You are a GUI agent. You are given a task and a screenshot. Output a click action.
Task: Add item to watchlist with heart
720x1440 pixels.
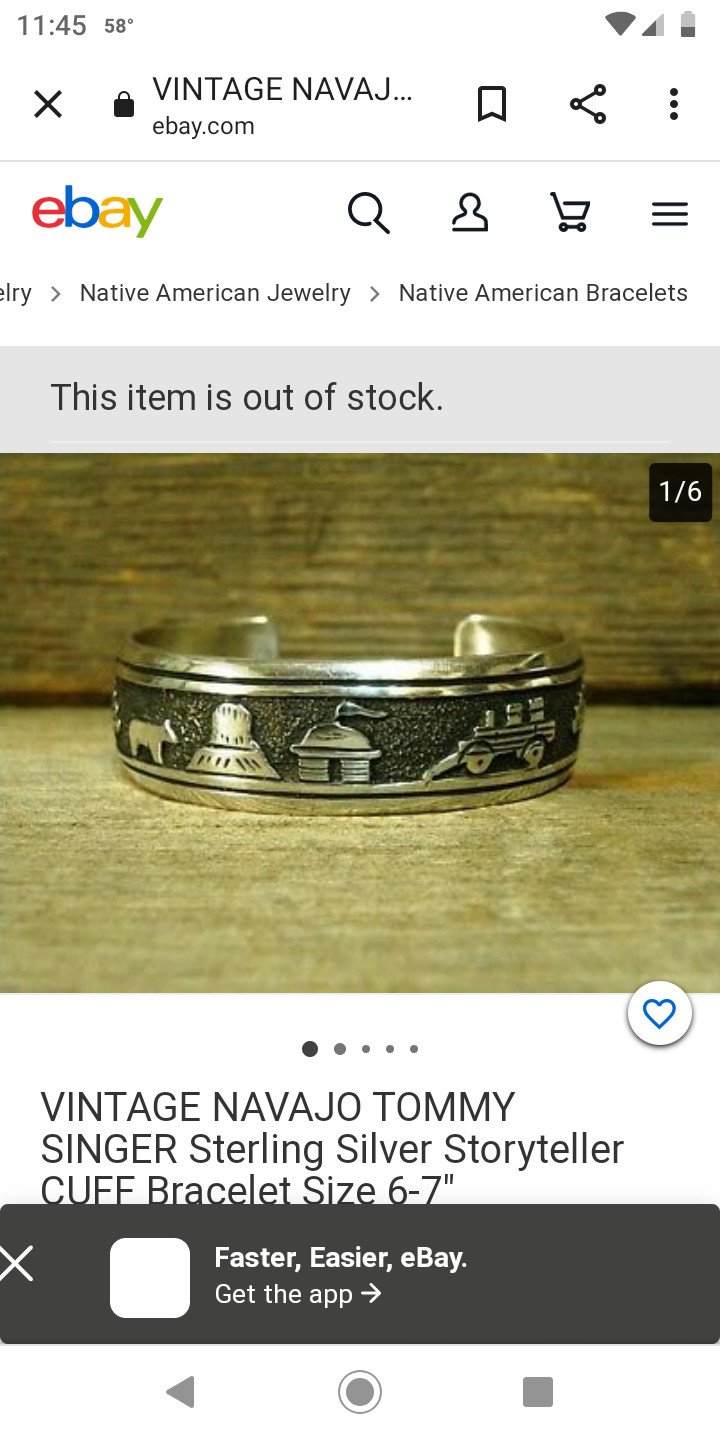(x=659, y=1014)
